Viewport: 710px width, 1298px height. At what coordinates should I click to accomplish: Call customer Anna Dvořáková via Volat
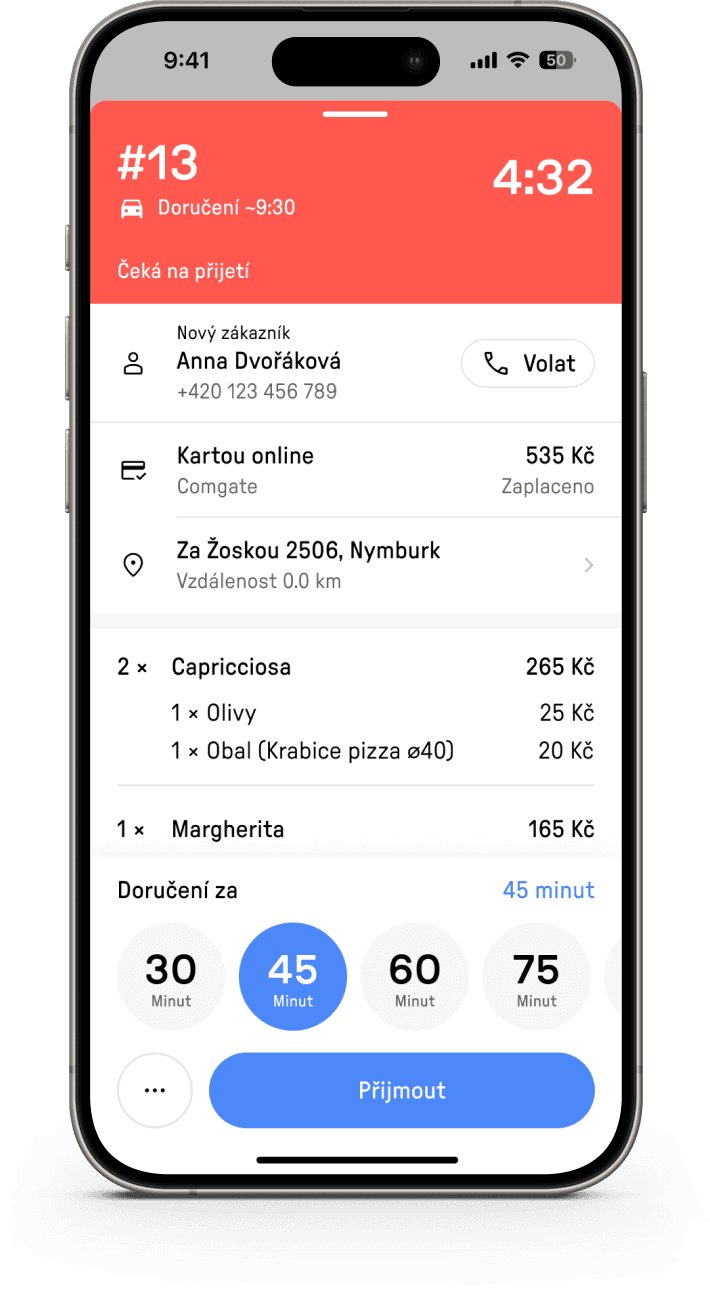pyautogui.click(x=527, y=363)
